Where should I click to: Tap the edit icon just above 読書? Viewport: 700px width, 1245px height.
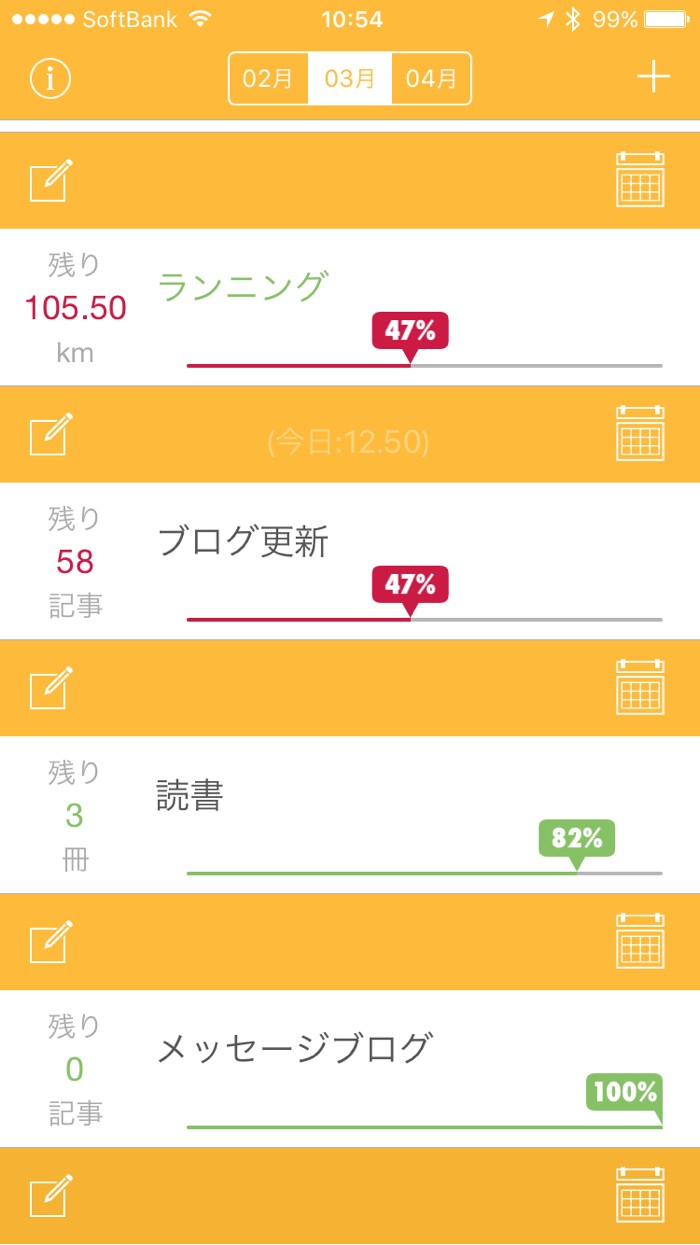point(51,688)
